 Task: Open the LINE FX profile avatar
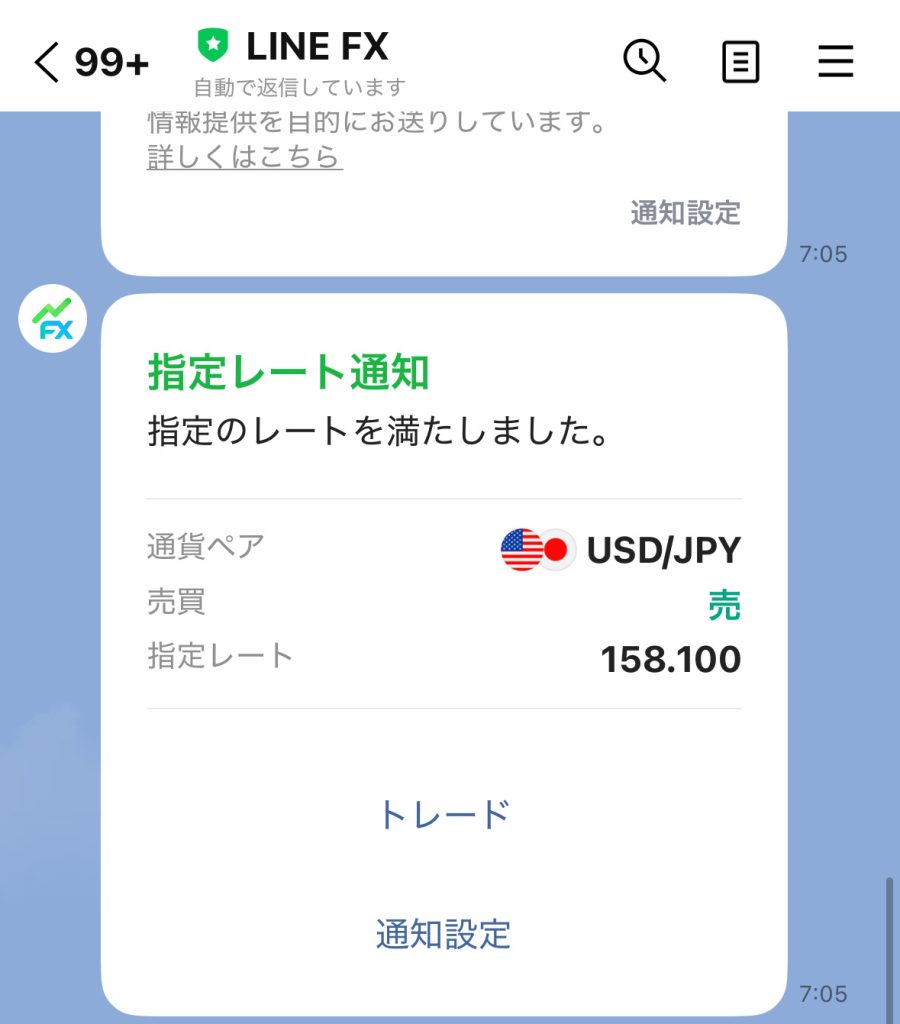[53, 320]
